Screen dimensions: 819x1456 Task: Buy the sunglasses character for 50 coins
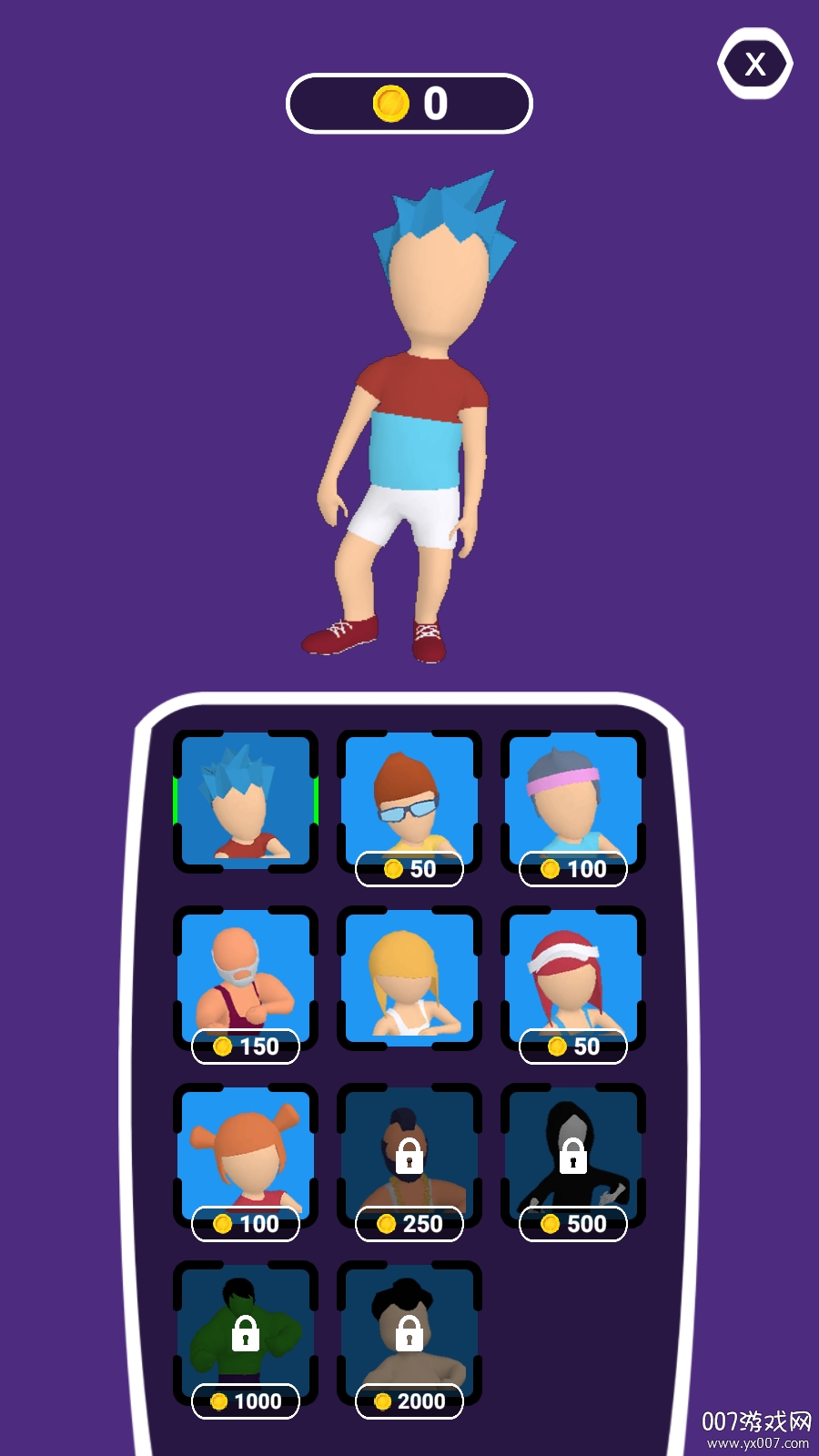pyautogui.click(x=409, y=801)
